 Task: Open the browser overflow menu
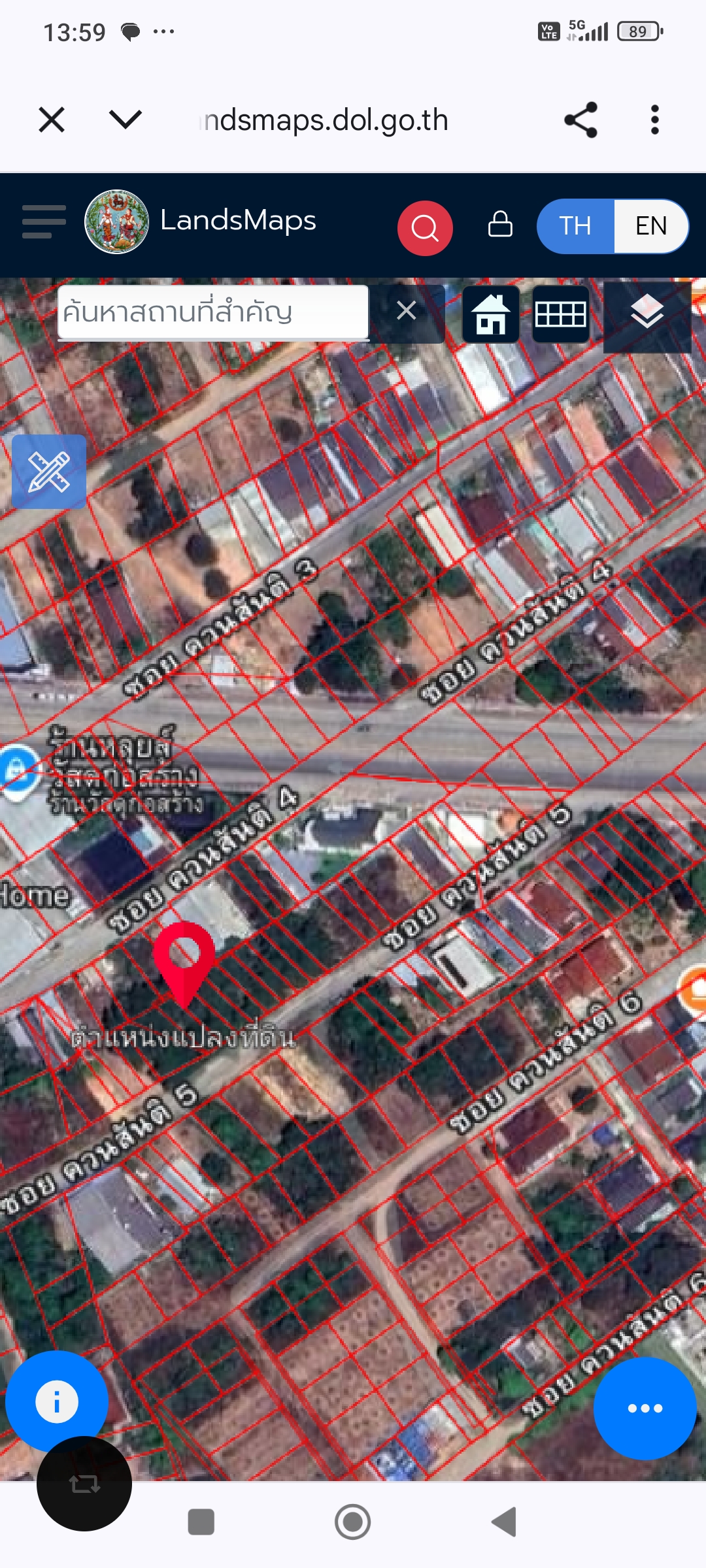click(654, 120)
